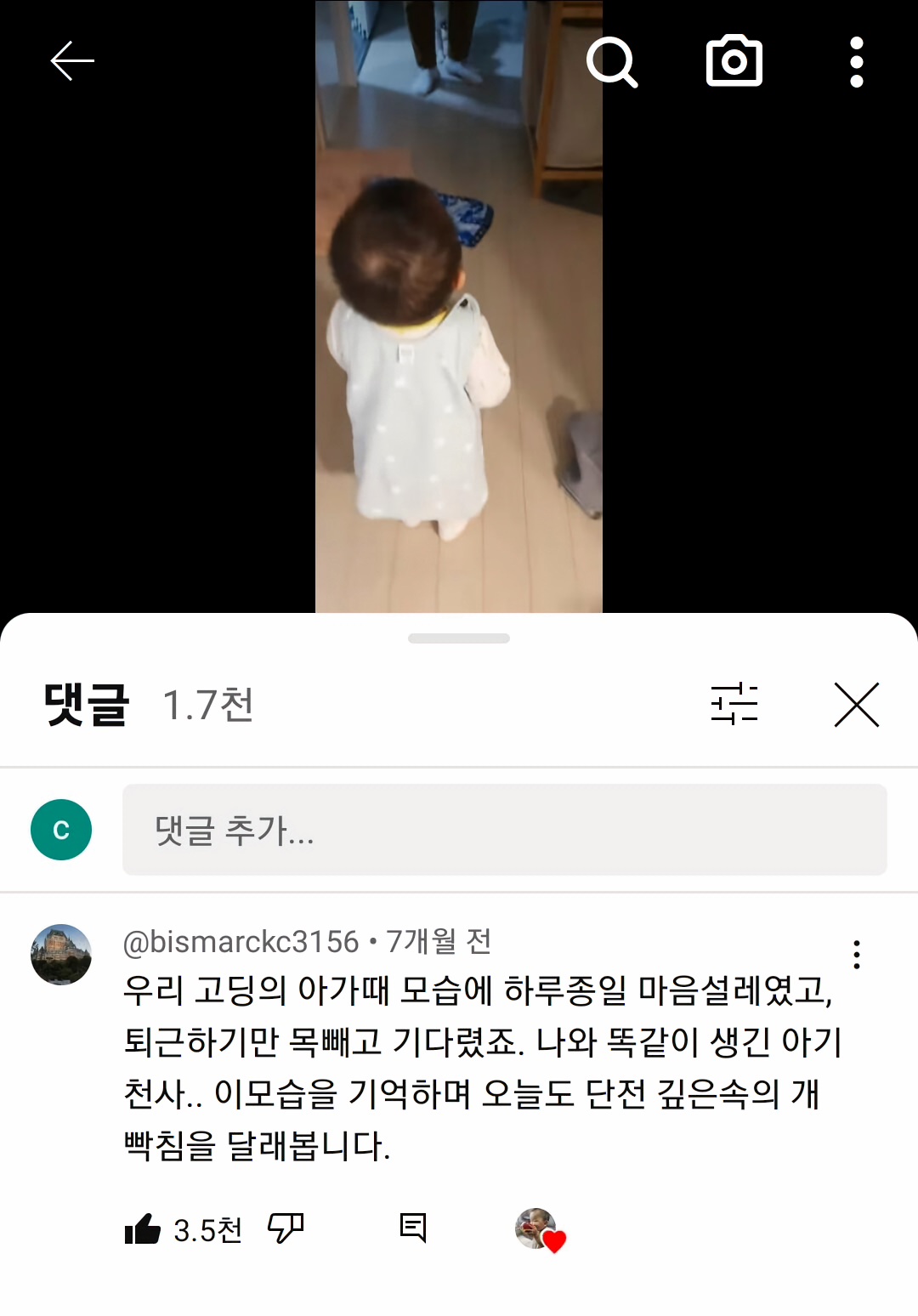Tap the 댓글 추가 input field
Image resolution: width=918 pixels, height=1316 pixels.
coord(505,830)
